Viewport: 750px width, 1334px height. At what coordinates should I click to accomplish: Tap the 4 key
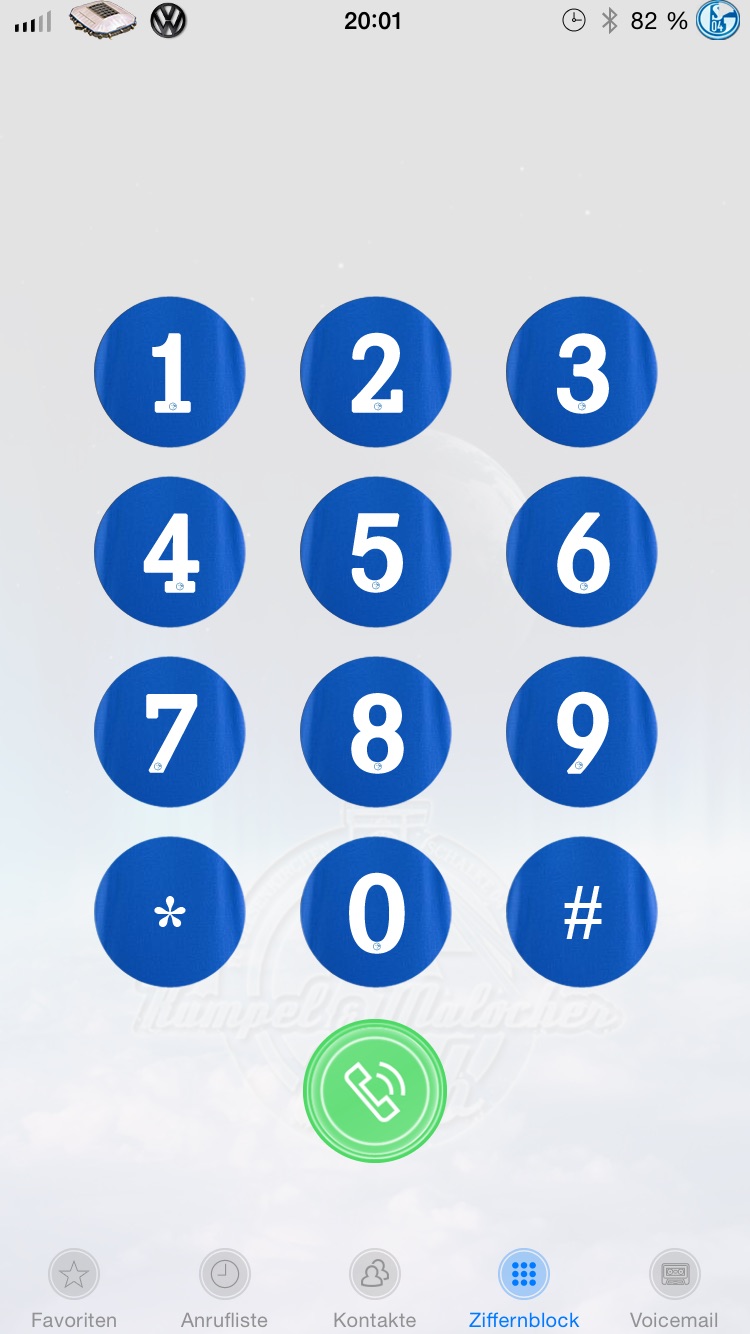click(x=170, y=552)
